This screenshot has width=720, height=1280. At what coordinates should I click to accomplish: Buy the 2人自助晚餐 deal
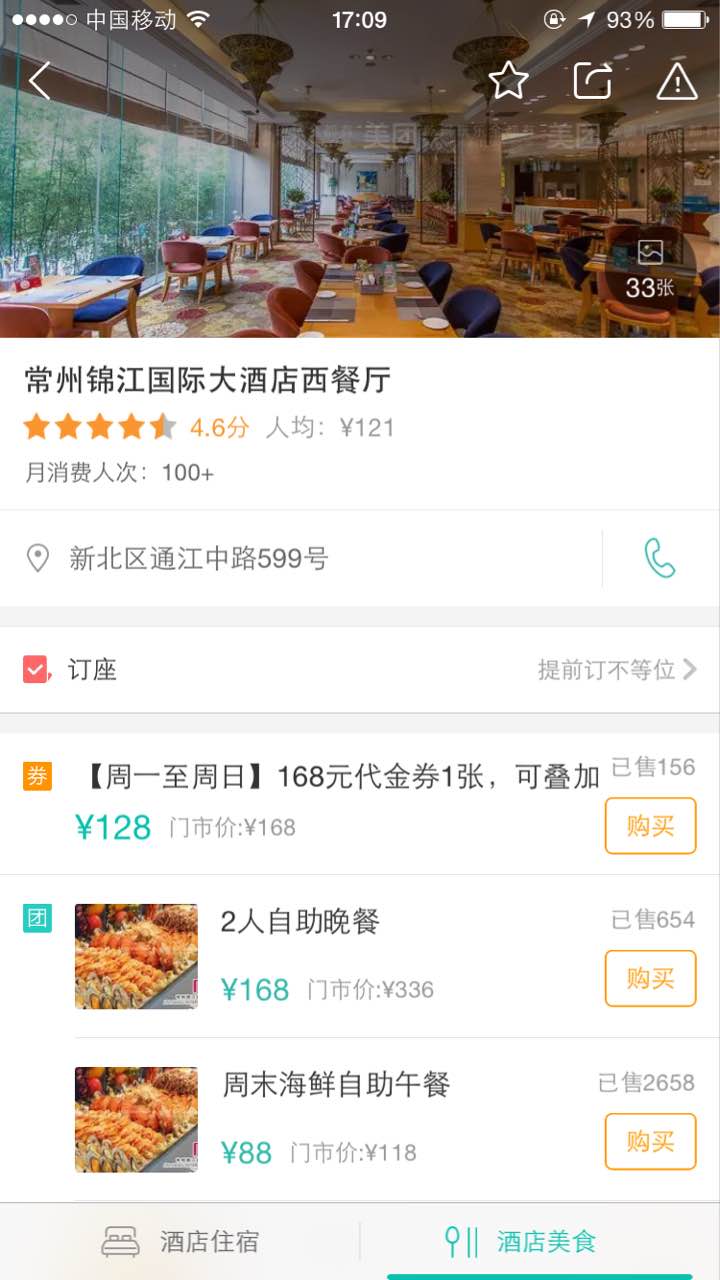click(650, 978)
